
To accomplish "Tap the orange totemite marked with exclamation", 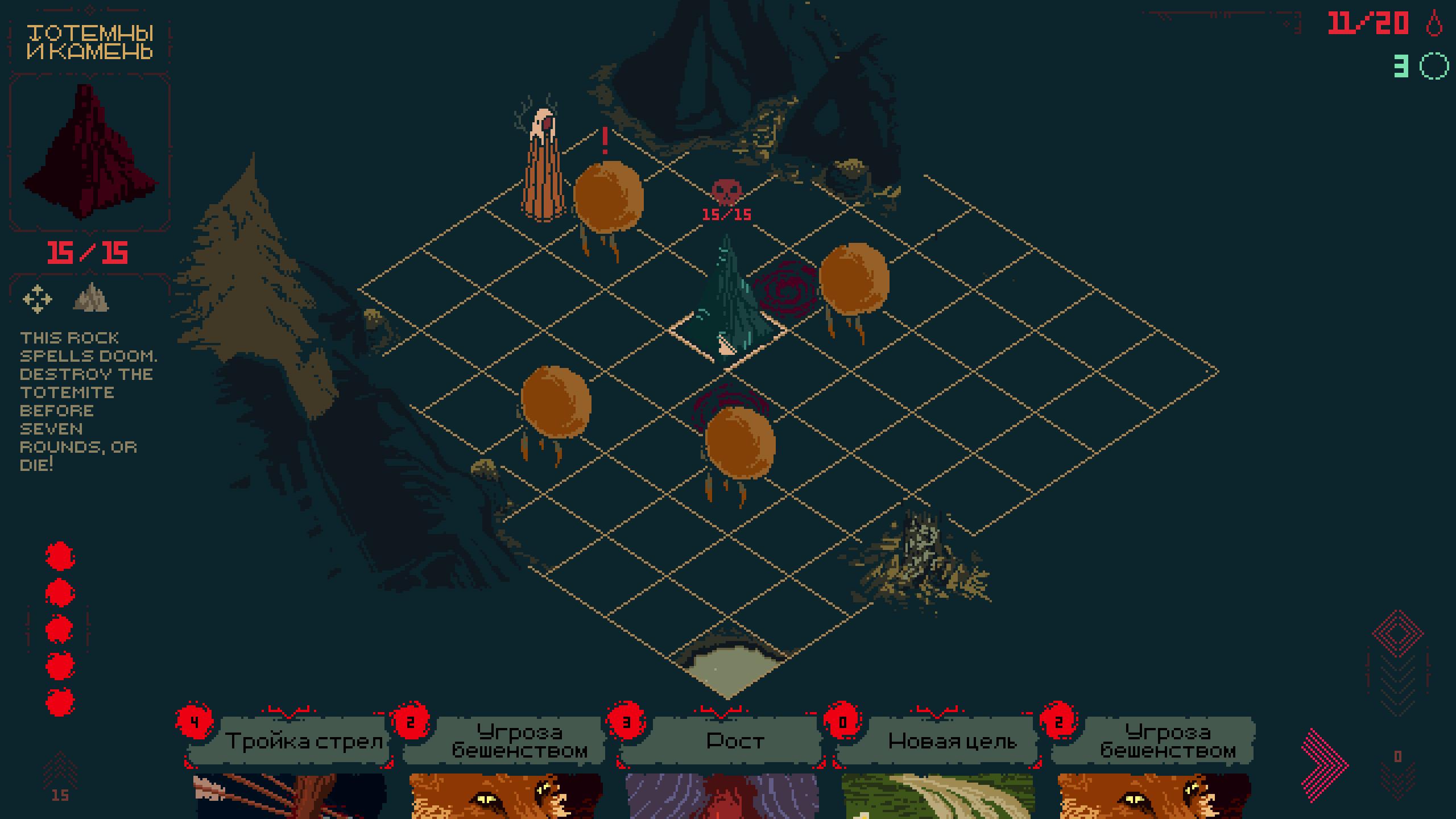I will point(607,196).
